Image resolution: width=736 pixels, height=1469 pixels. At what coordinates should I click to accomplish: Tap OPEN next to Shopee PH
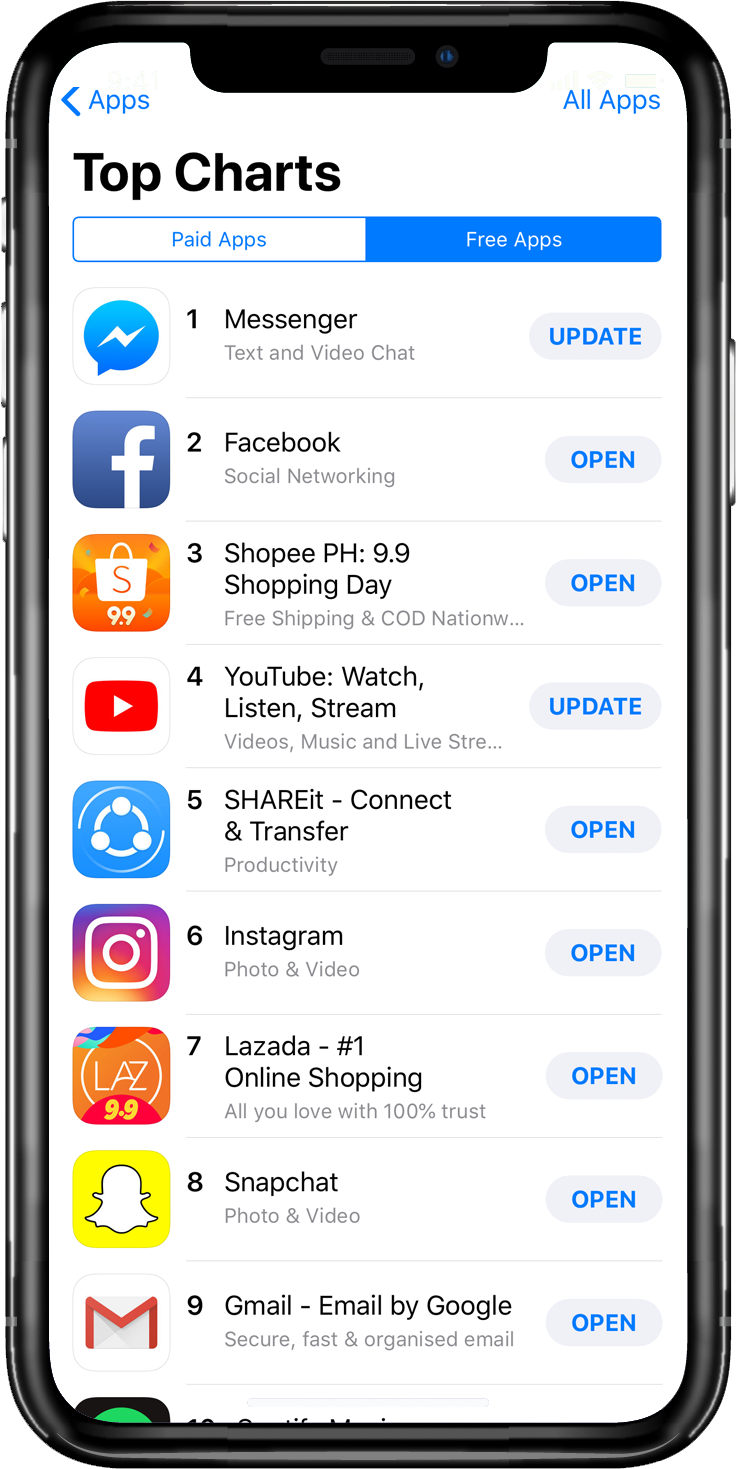602,583
